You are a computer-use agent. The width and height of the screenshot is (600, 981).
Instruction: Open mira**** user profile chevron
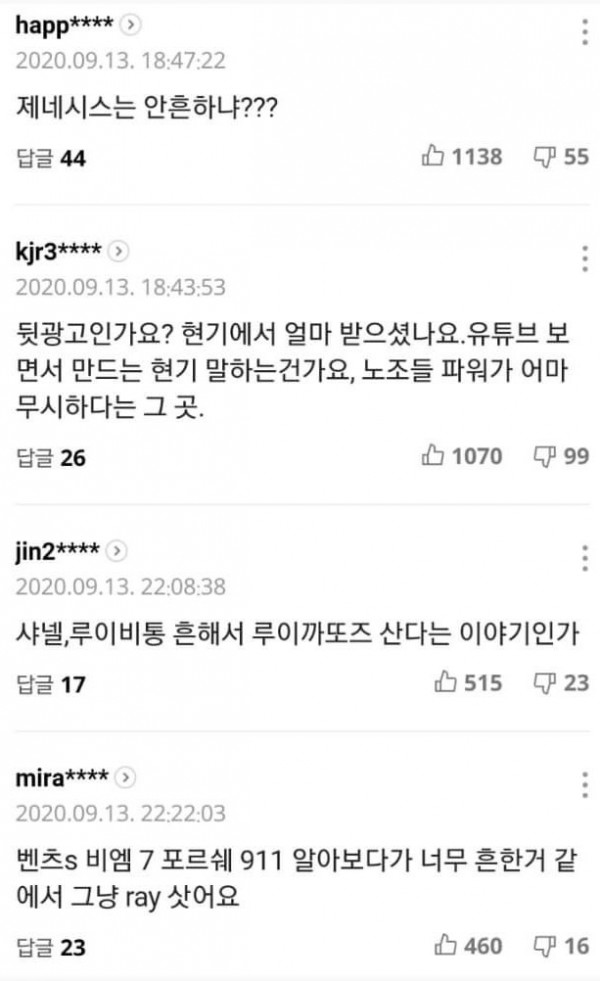coord(127,778)
